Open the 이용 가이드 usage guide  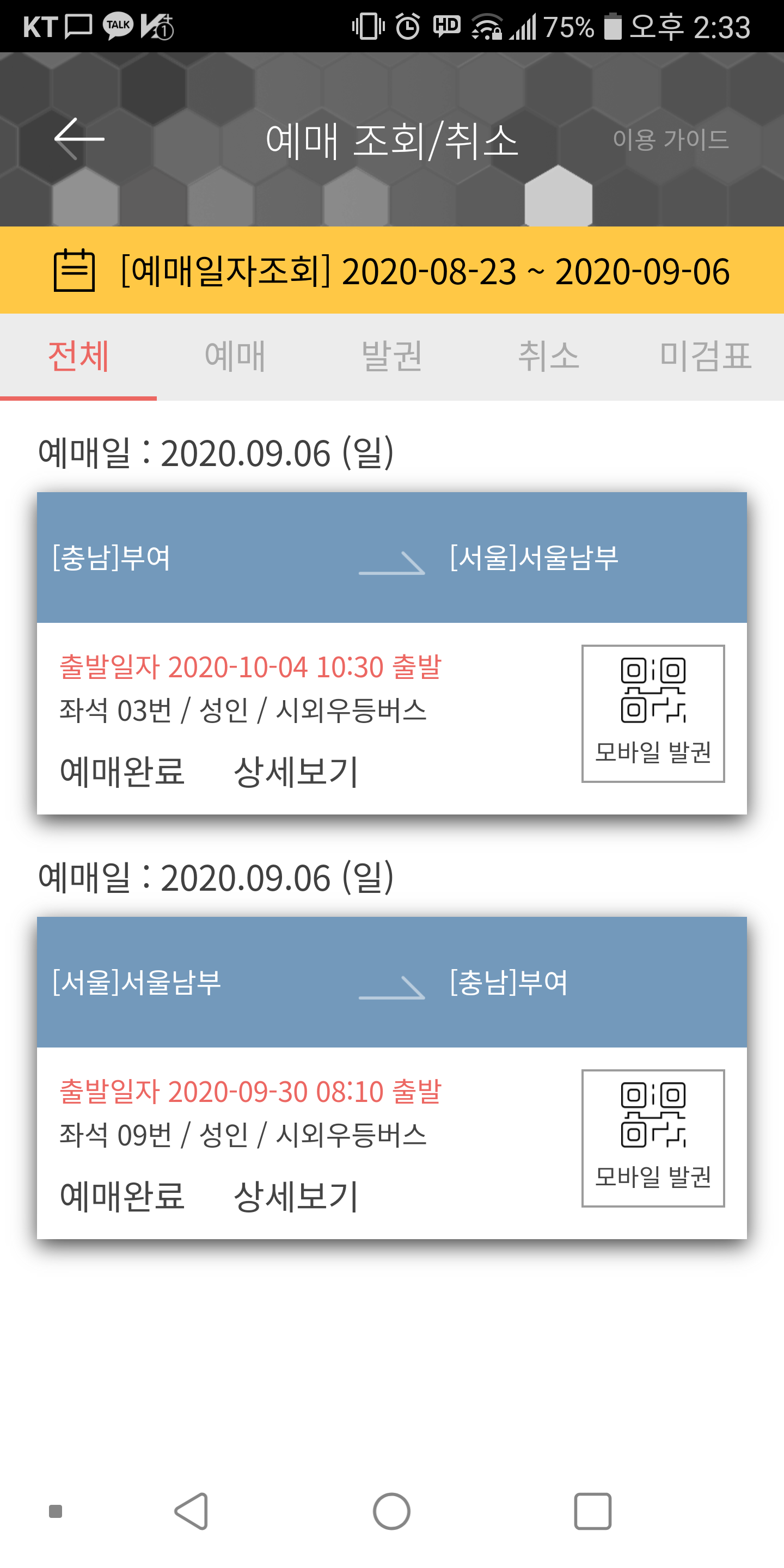[670, 139]
